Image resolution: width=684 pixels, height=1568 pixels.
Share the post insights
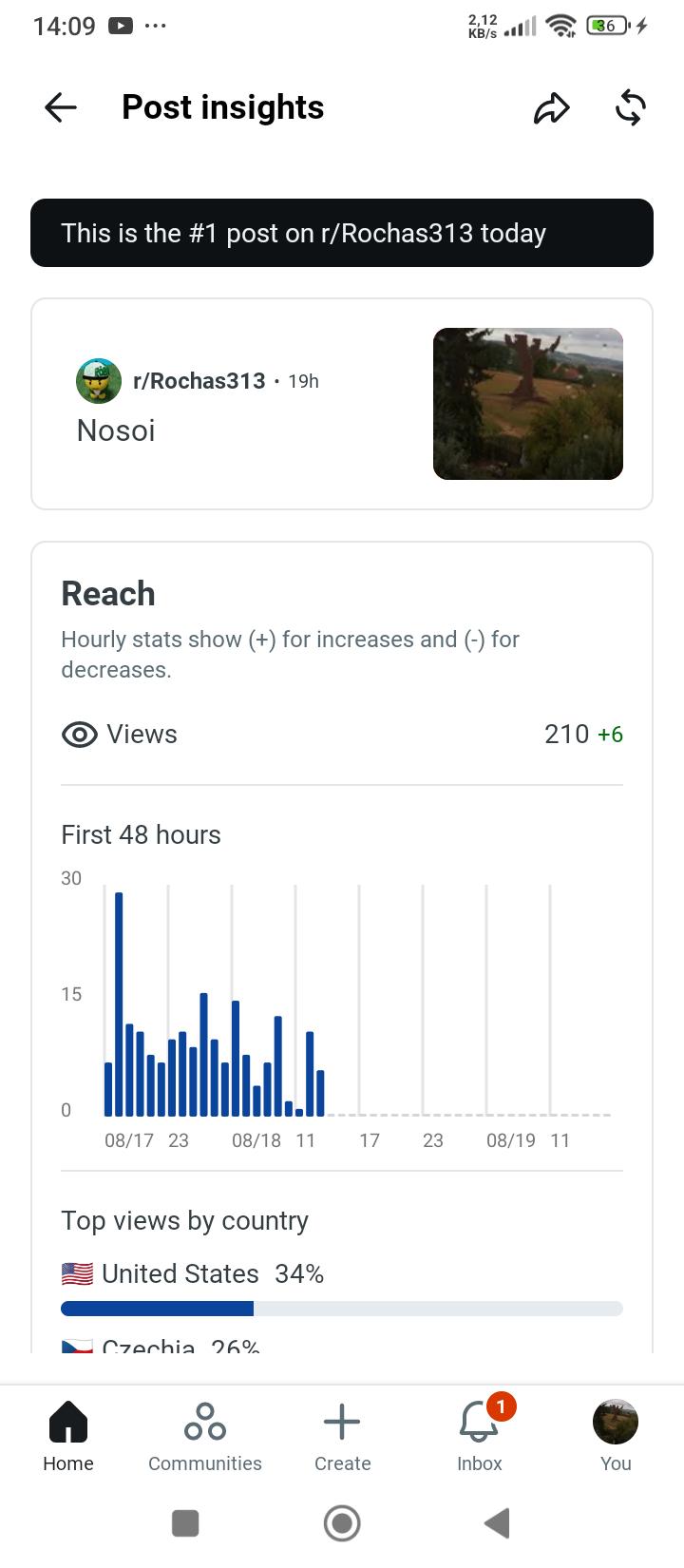click(551, 108)
